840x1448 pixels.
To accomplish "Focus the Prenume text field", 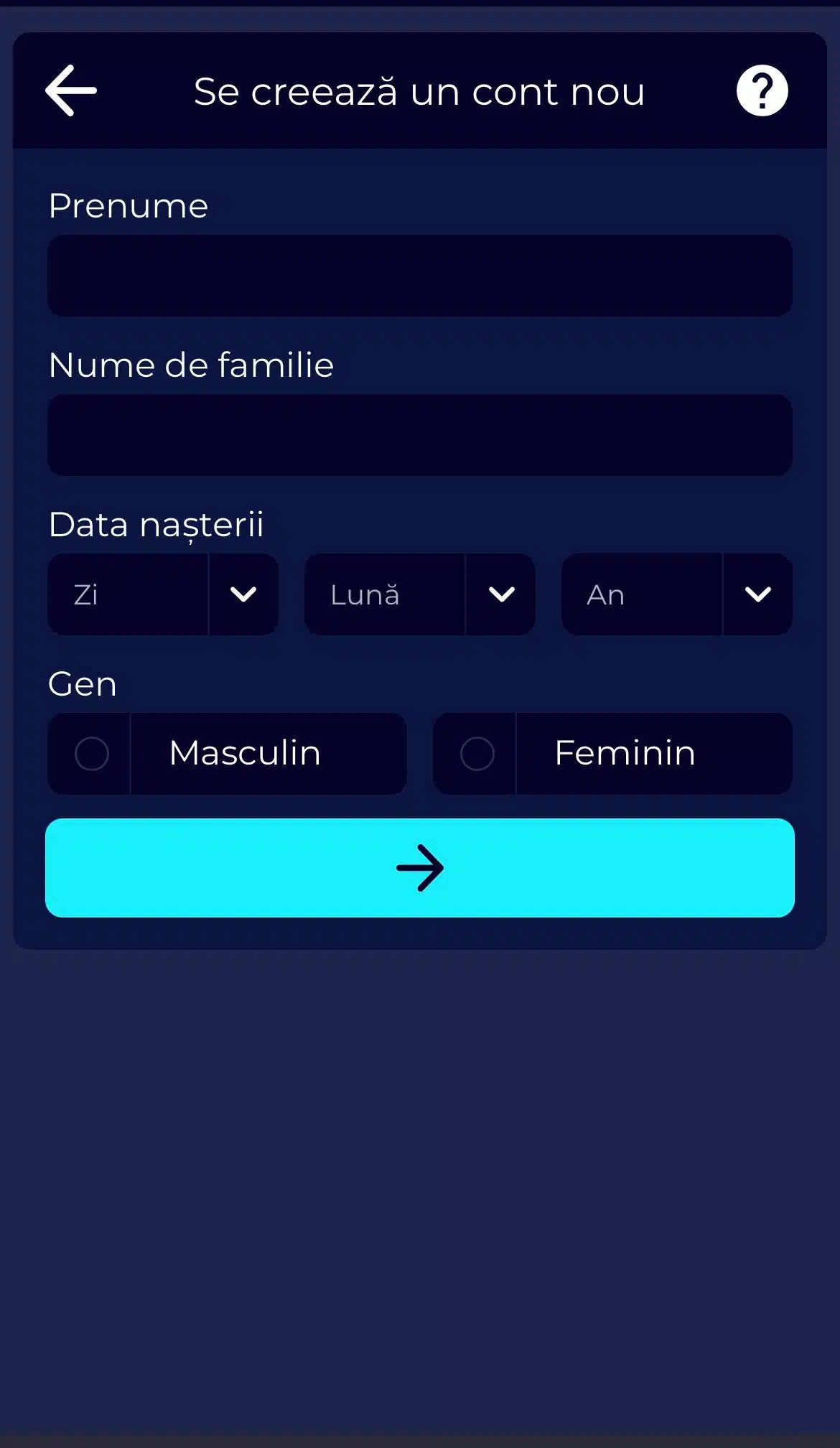I will point(420,276).
